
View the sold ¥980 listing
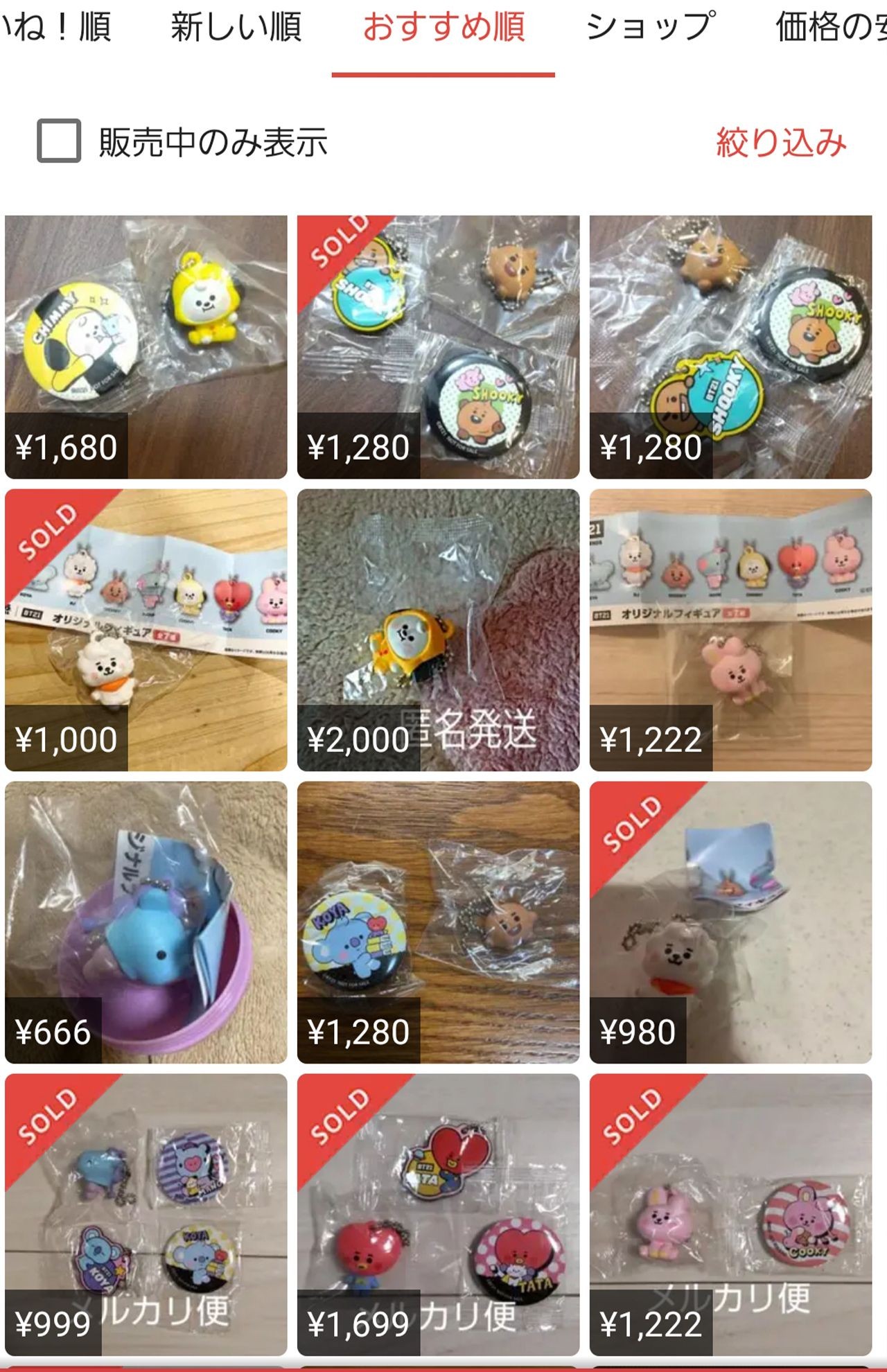pos(730,922)
